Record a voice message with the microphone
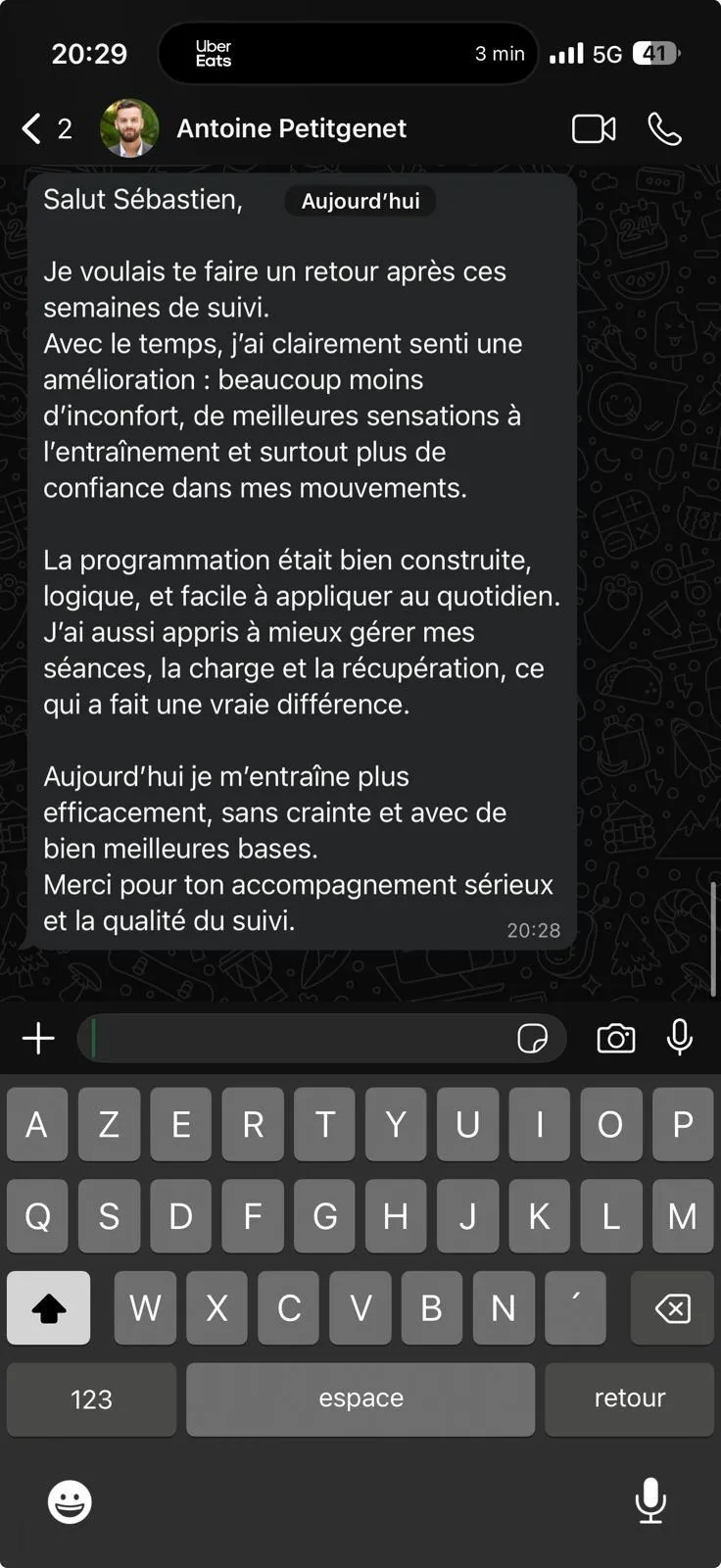Image resolution: width=721 pixels, height=1568 pixels. [x=680, y=1038]
